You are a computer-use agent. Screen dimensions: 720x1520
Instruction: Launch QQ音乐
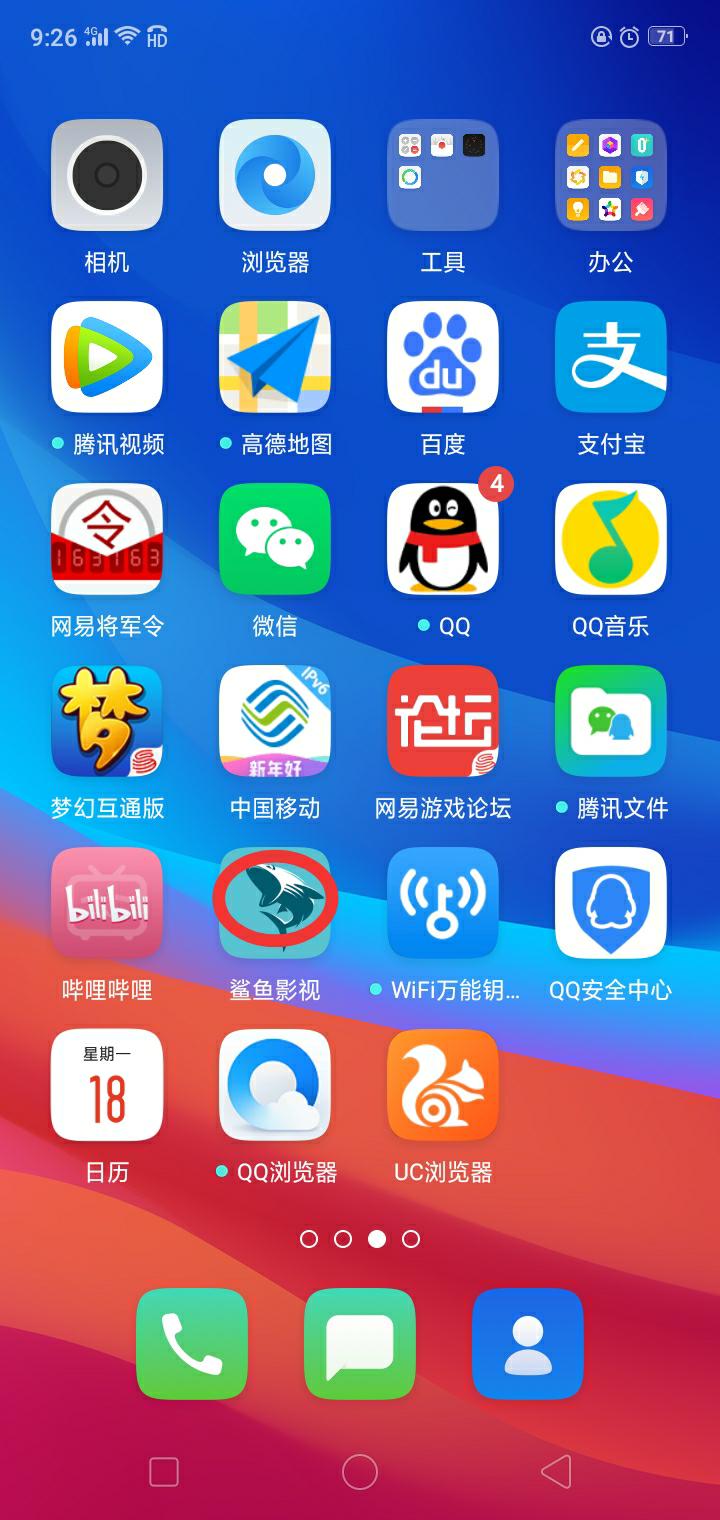coord(611,539)
